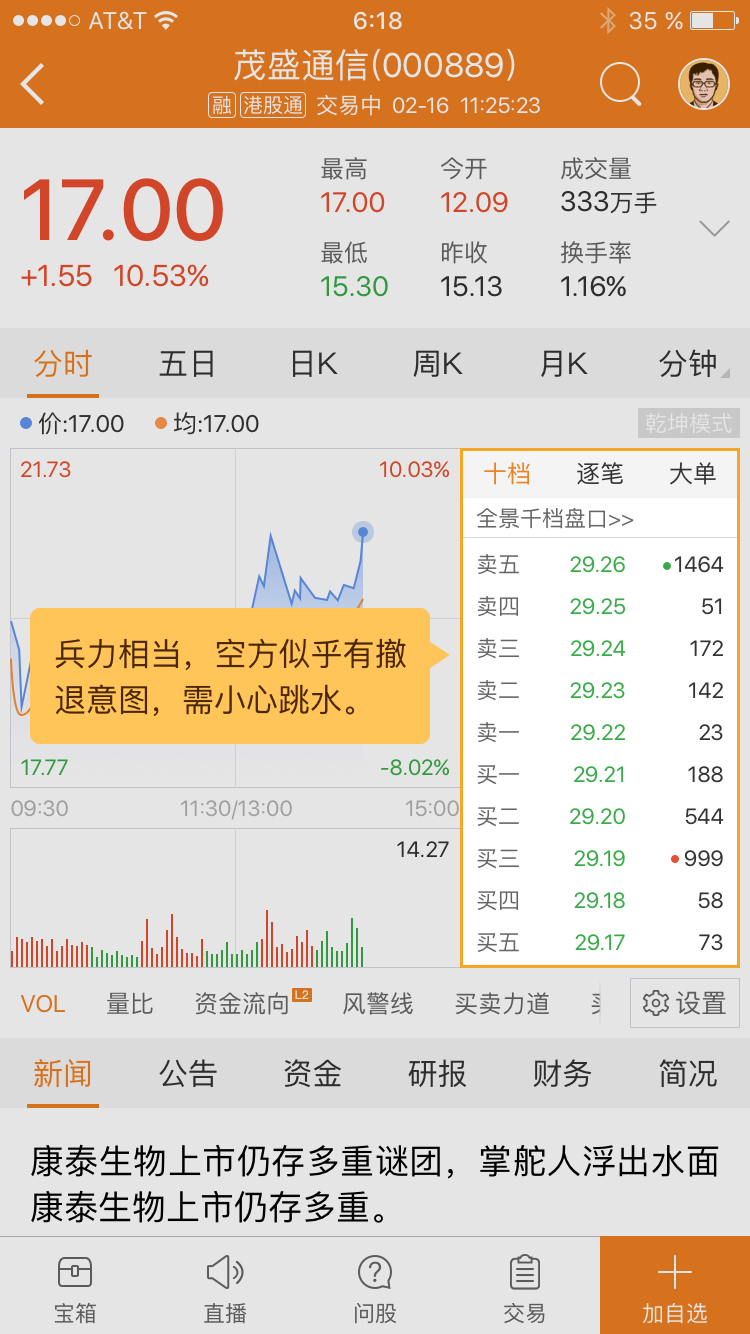Image resolution: width=750 pixels, height=1334 pixels.
Task: Expand the quote details chevron
Action: (714, 229)
